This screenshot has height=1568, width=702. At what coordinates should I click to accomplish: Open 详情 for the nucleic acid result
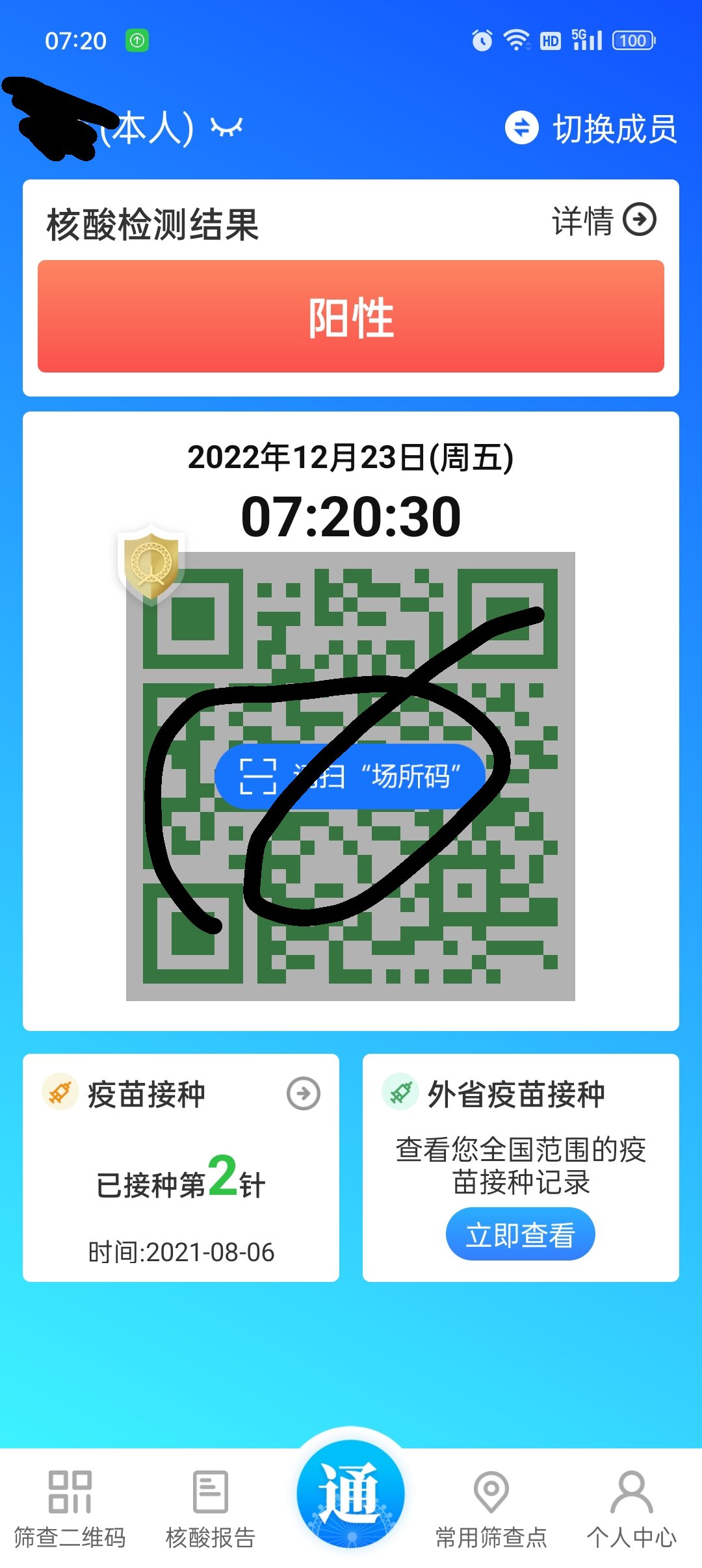pos(604,220)
